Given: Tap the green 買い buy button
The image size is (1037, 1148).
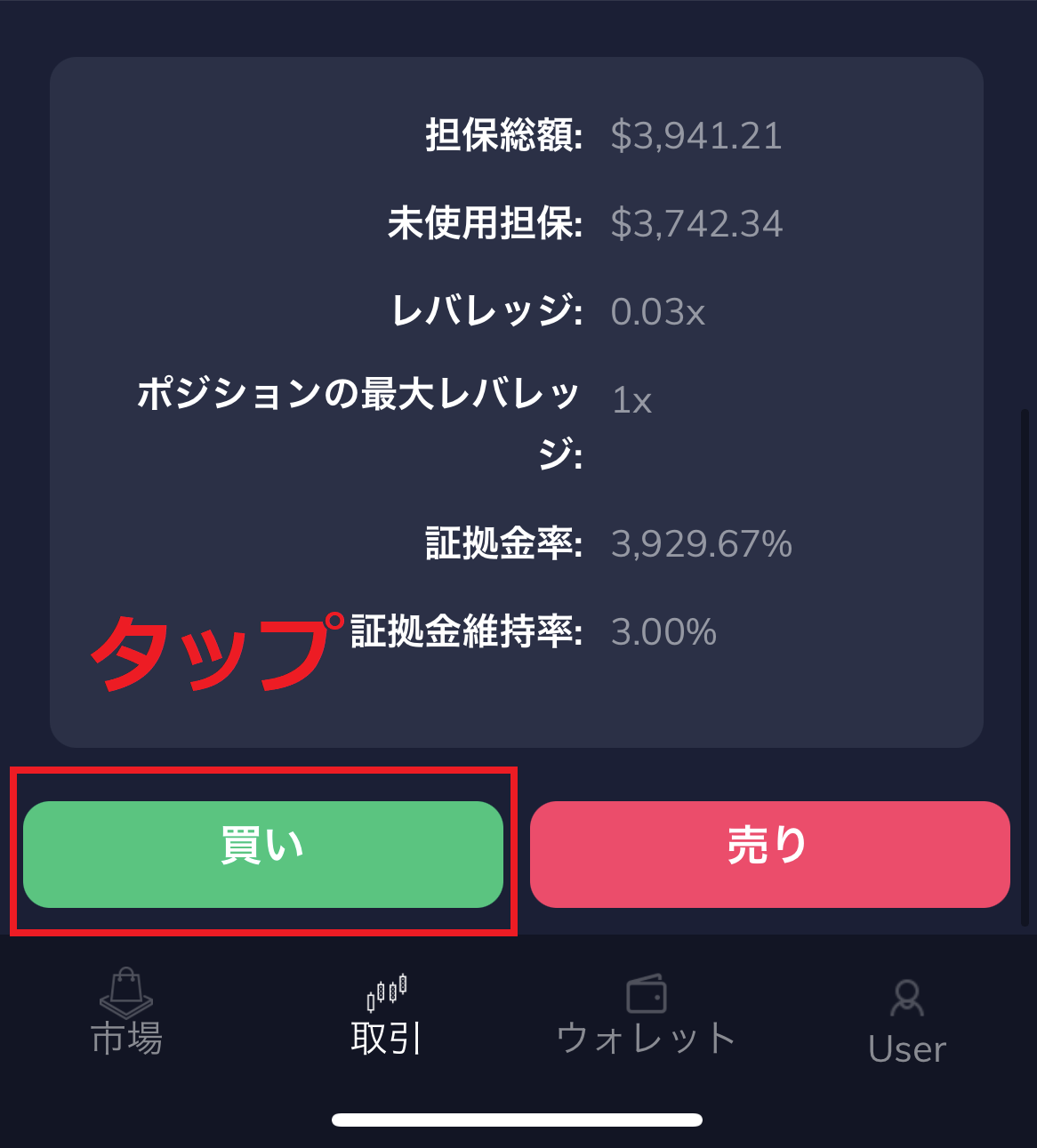Looking at the screenshot, I should pyautogui.click(x=263, y=854).
